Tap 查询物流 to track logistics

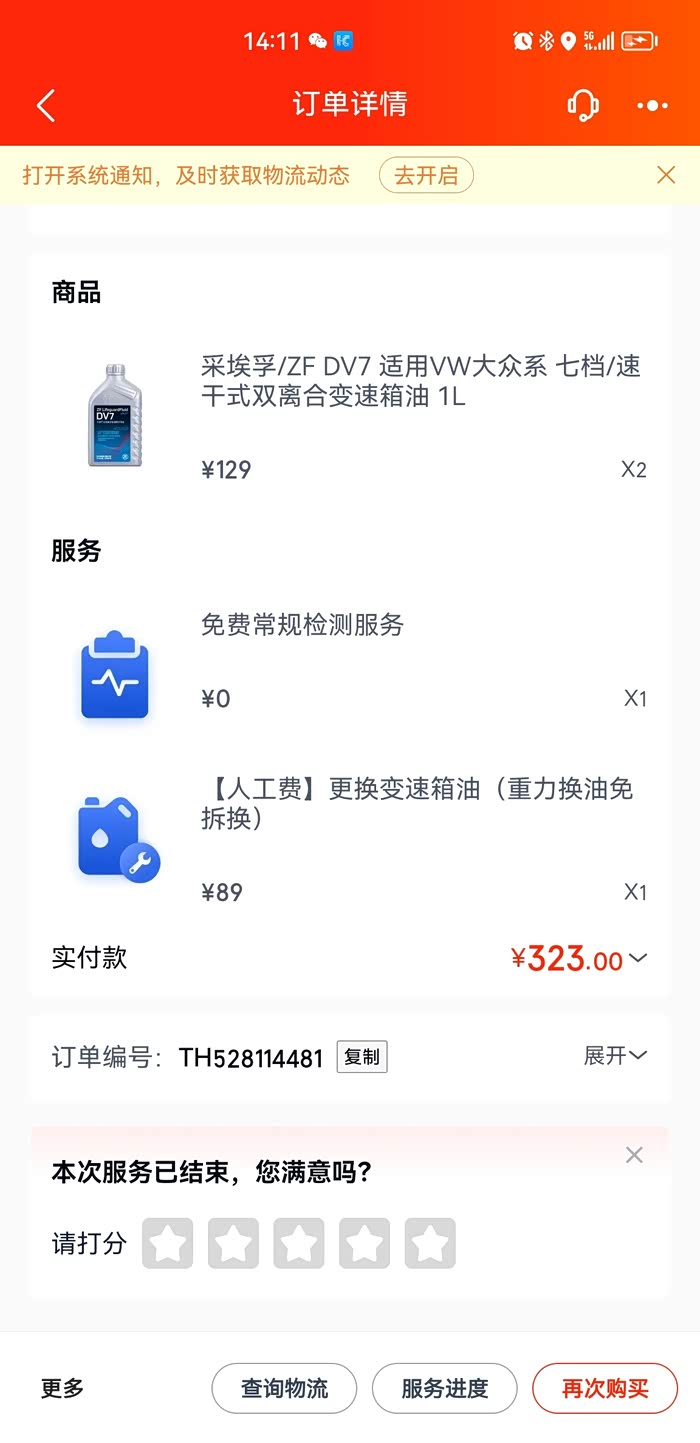point(284,1388)
